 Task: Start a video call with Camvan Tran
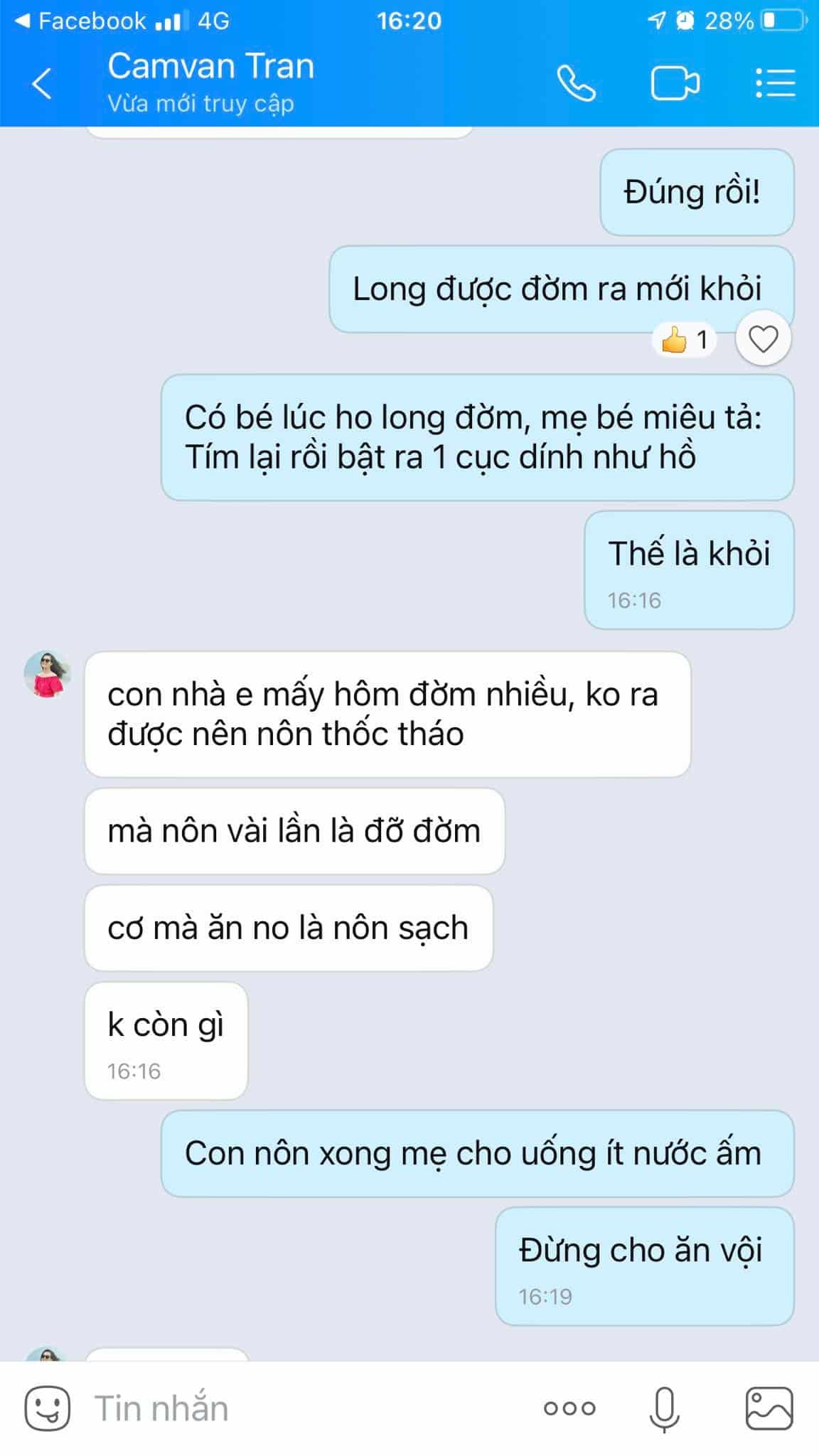point(675,84)
